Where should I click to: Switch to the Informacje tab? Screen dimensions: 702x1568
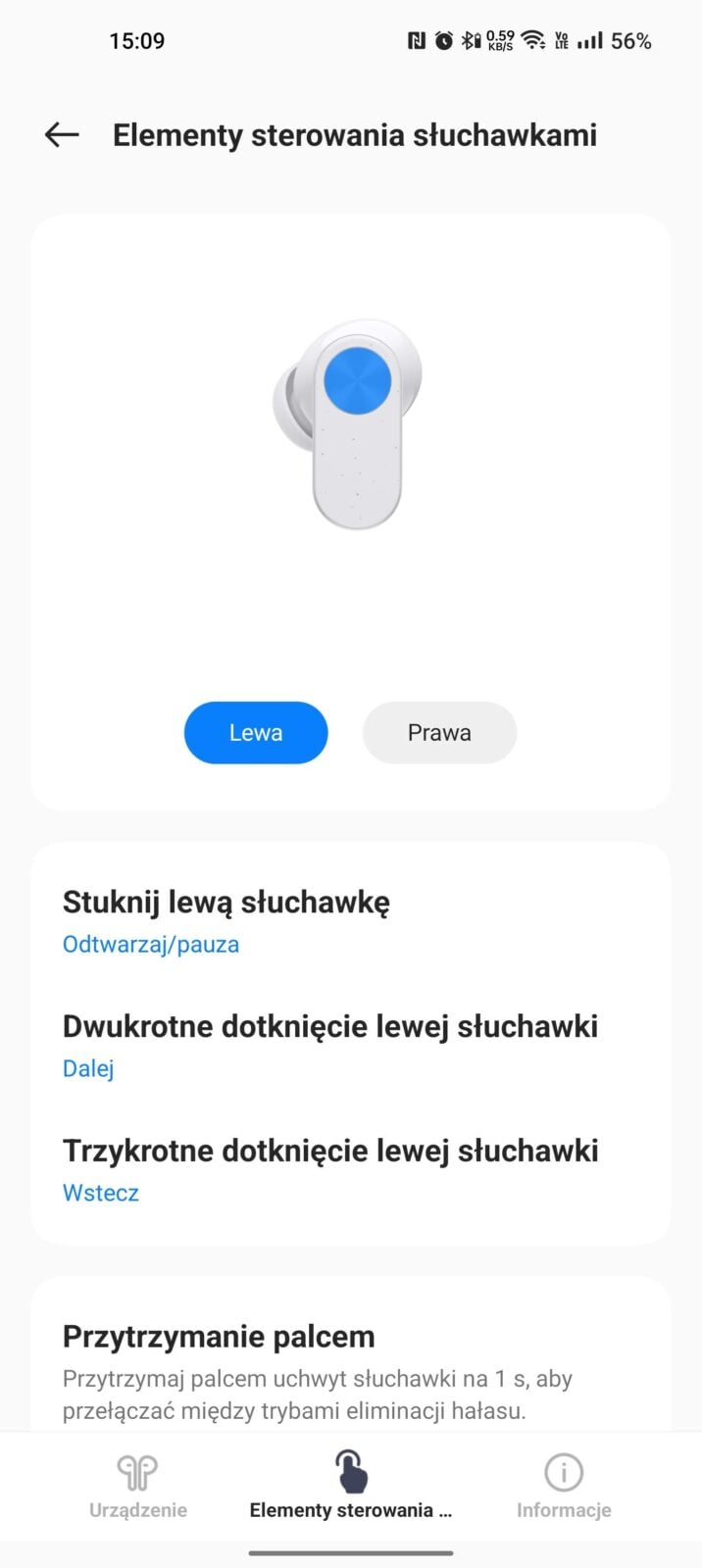pyautogui.click(x=564, y=1485)
